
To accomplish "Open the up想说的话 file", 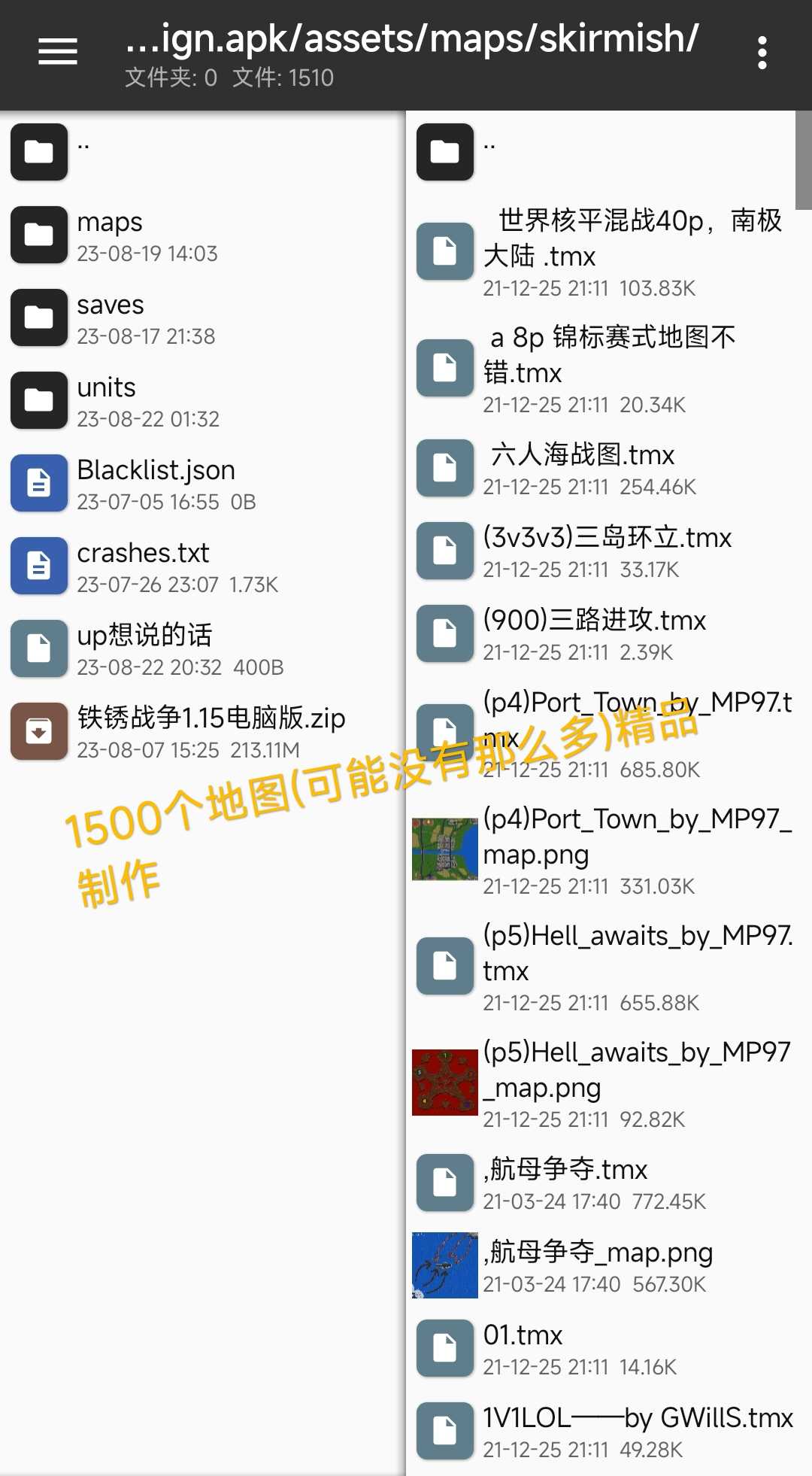I will 144,649.
